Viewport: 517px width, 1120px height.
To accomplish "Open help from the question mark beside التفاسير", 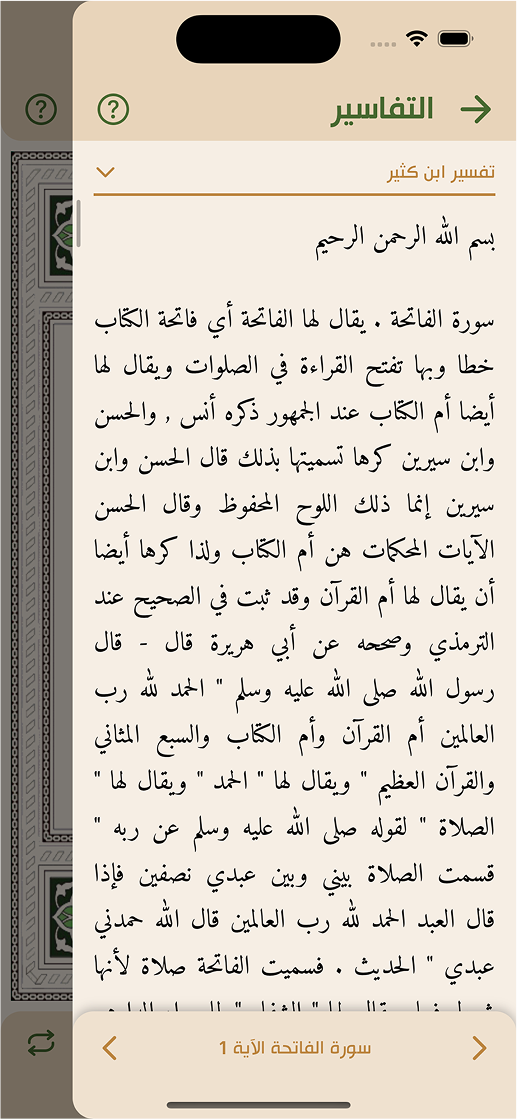I will tap(113, 110).
